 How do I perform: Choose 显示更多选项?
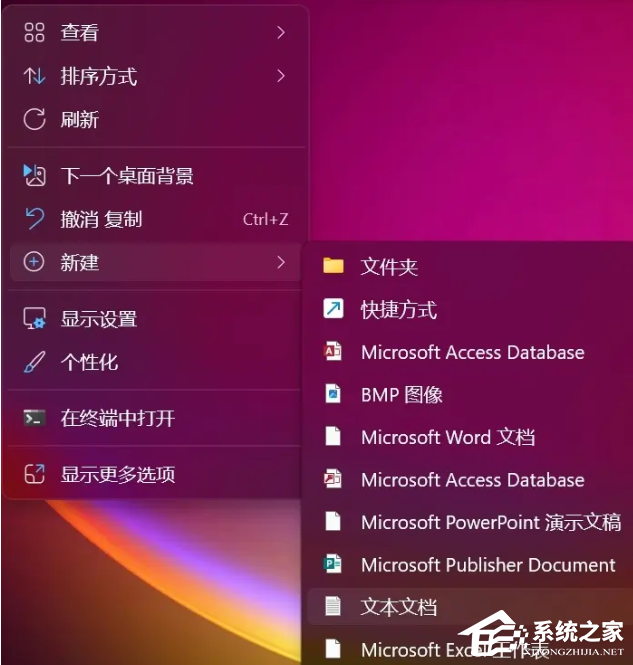(x=117, y=474)
